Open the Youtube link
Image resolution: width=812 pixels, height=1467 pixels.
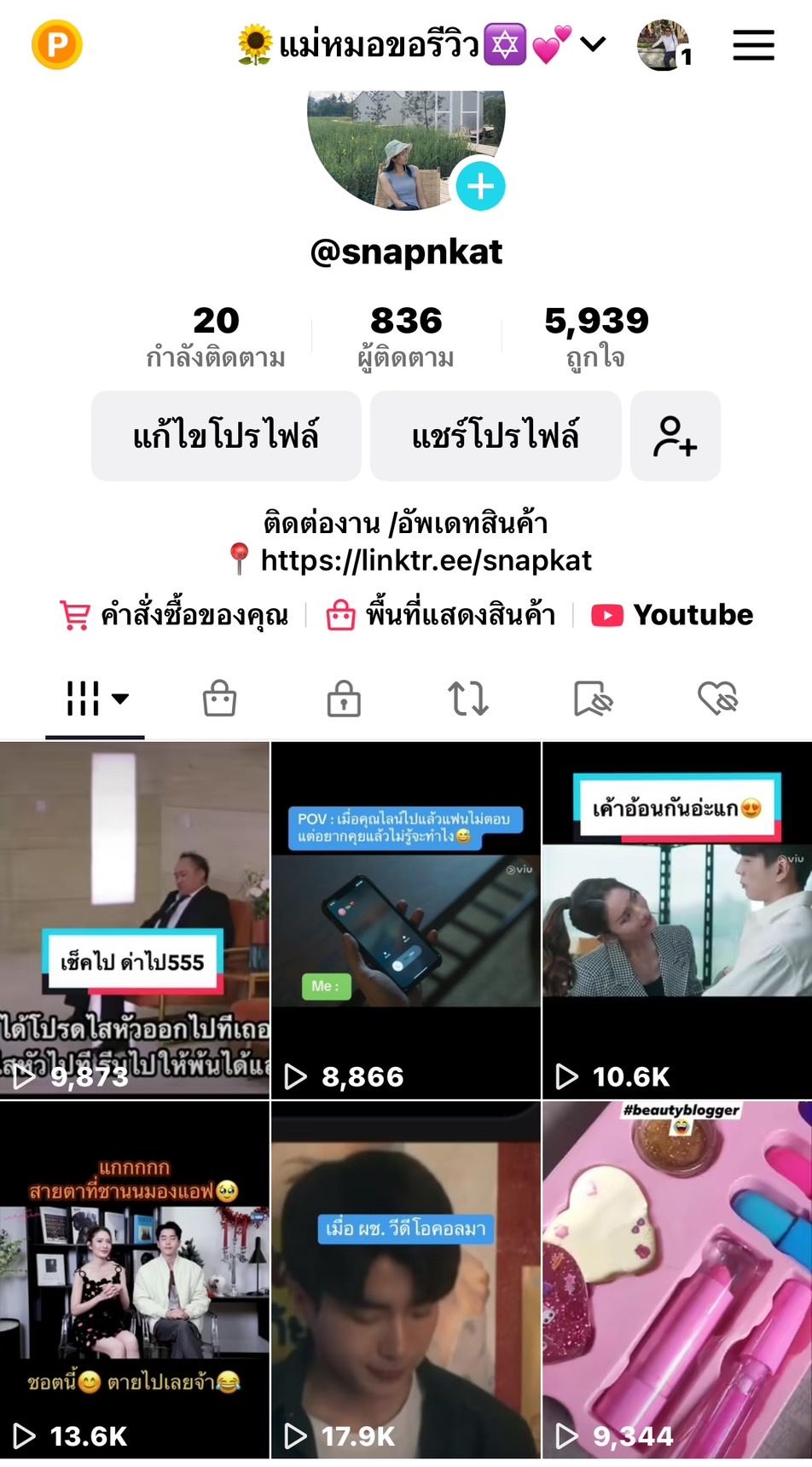[x=673, y=615]
